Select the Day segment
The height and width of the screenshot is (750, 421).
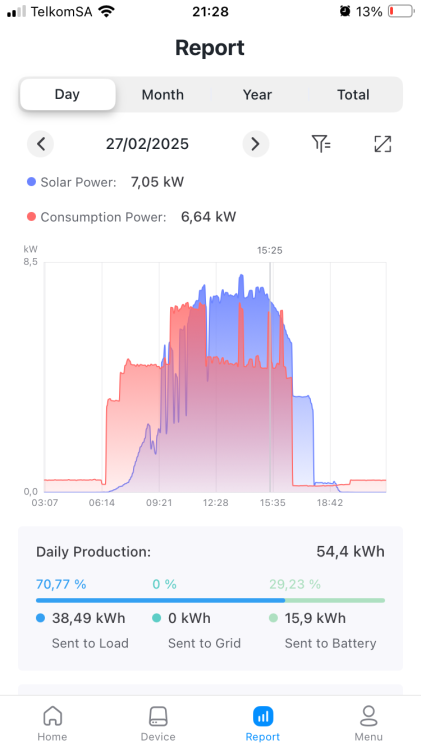pyautogui.click(x=67, y=94)
